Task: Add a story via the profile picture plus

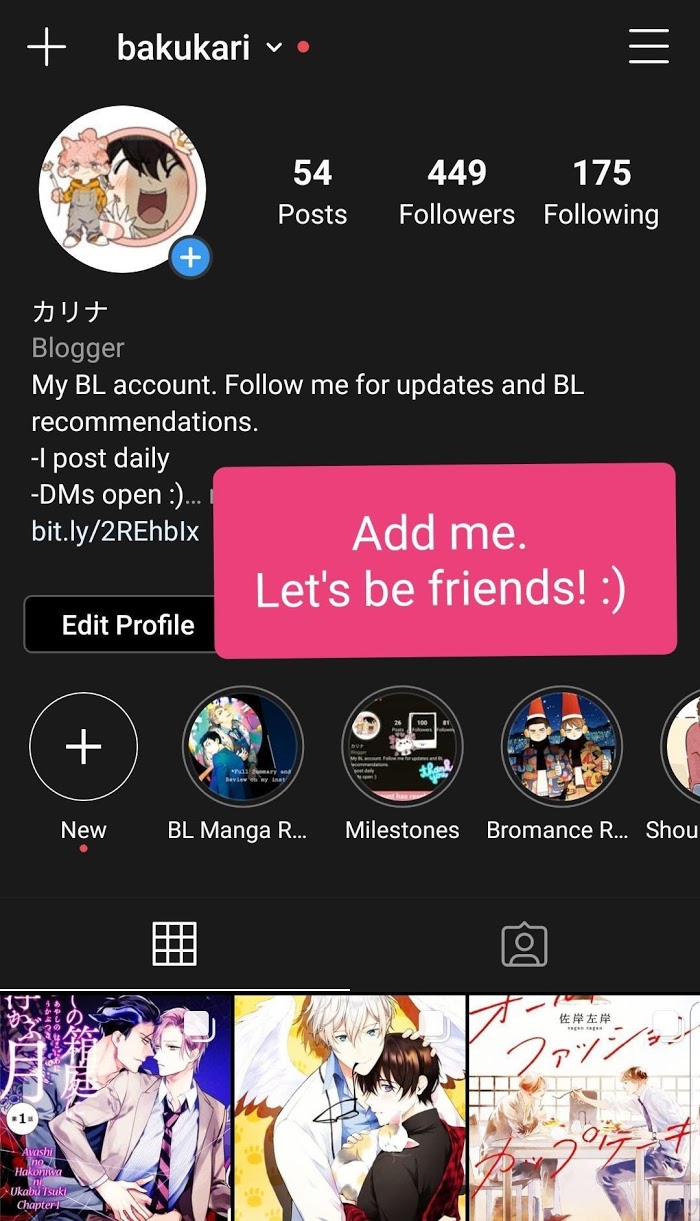Action: [189, 258]
